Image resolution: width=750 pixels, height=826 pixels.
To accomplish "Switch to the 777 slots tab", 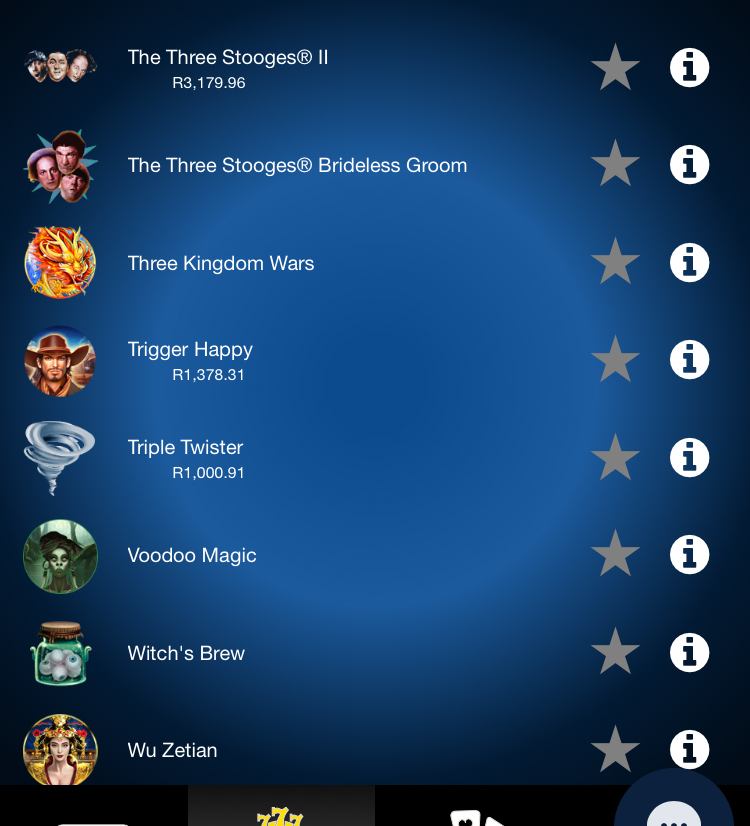I will pyautogui.click(x=281, y=810).
